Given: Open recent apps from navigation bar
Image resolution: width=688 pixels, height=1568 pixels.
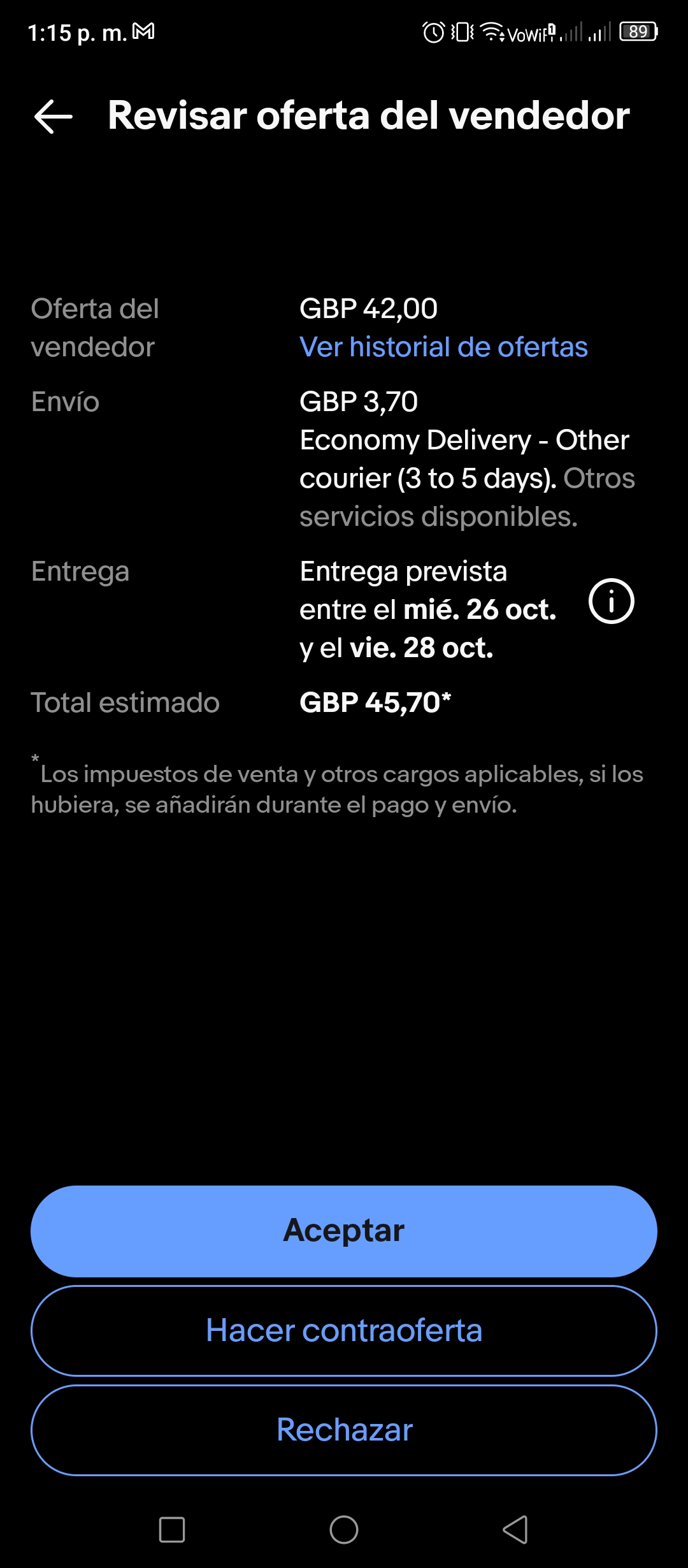Looking at the screenshot, I should click(x=172, y=1529).
